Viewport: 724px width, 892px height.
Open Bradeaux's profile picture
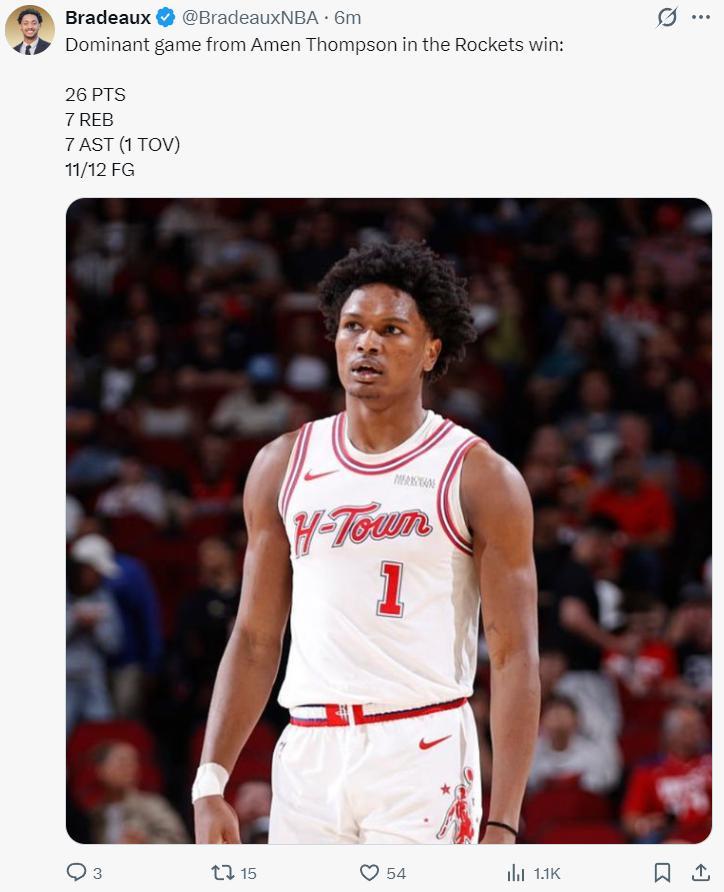click(29, 30)
